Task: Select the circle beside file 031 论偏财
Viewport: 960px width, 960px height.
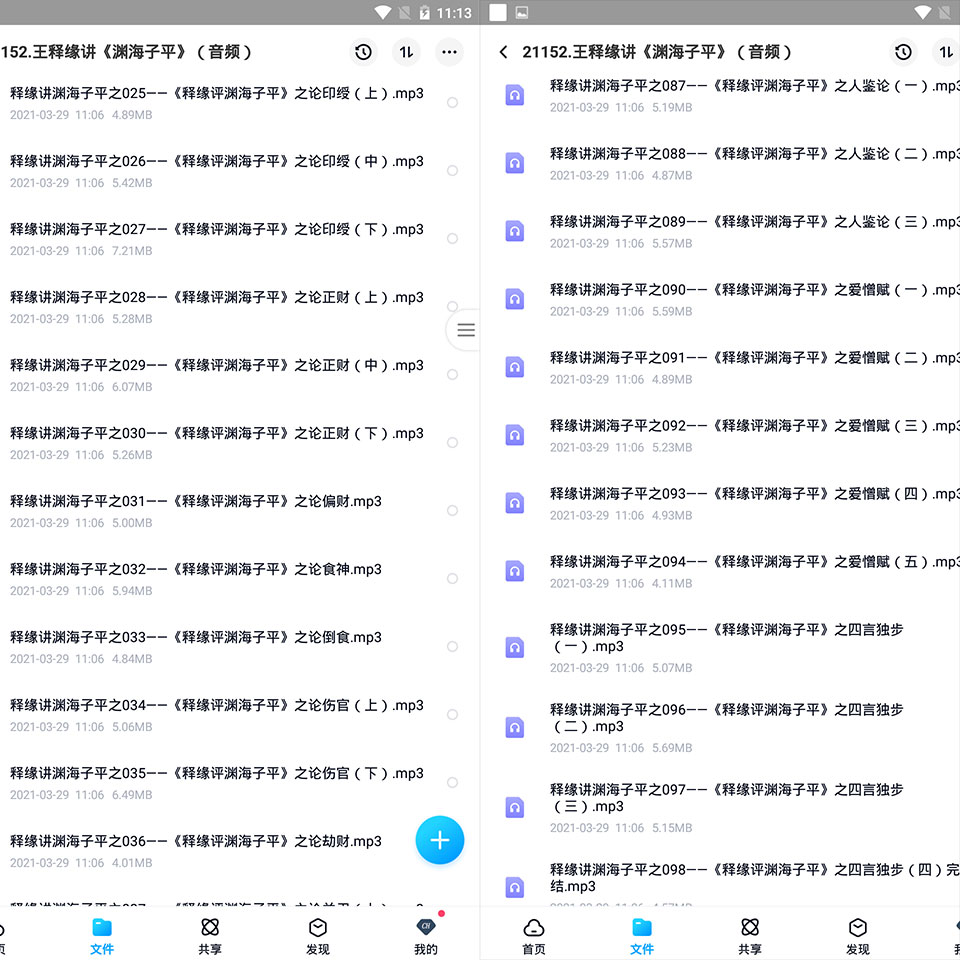Action: (x=452, y=510)
